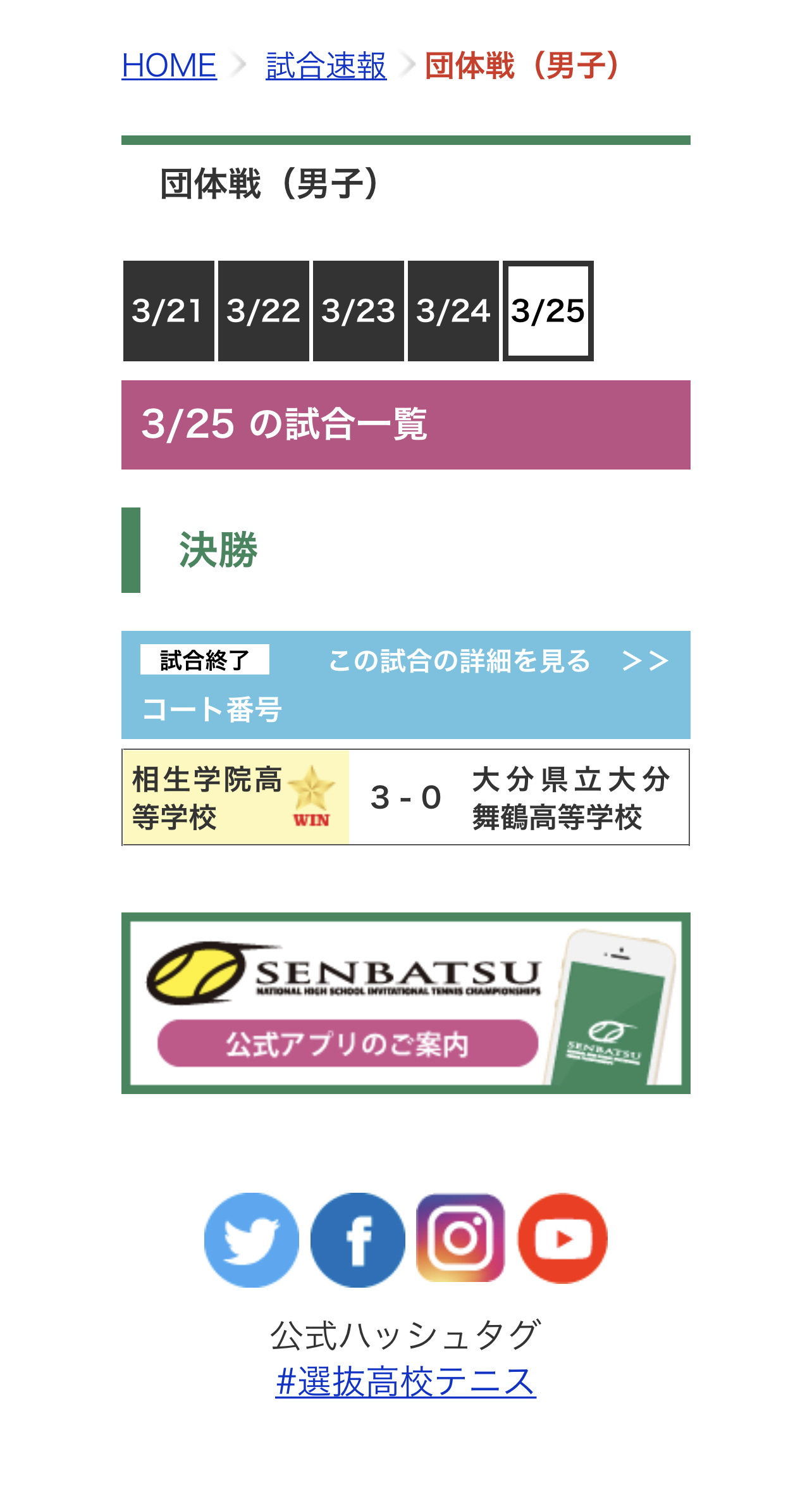Select the 3/25 date tab
This screenshot has width=812, height=1487.
coord(548,311)
